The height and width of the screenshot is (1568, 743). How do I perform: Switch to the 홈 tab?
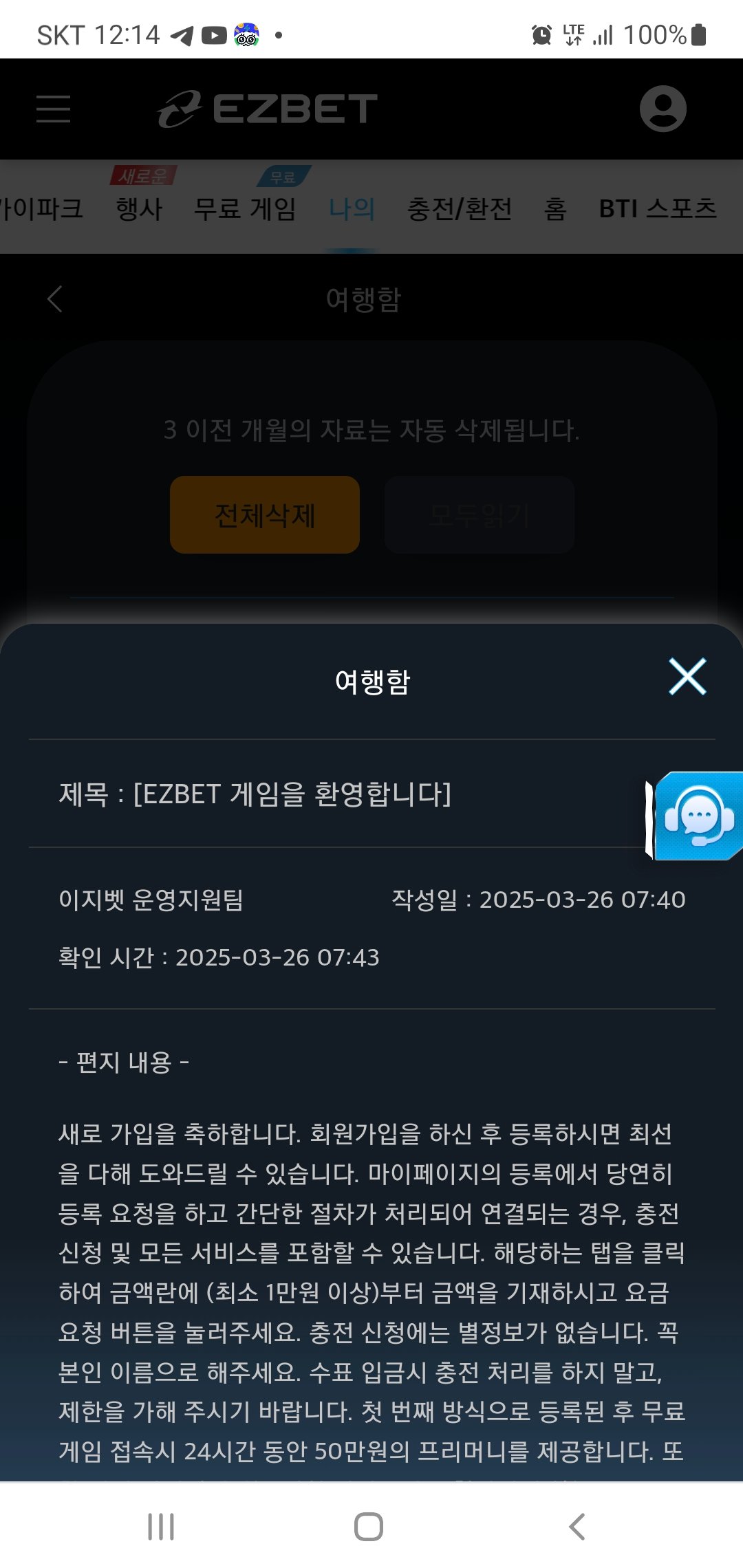555,208
